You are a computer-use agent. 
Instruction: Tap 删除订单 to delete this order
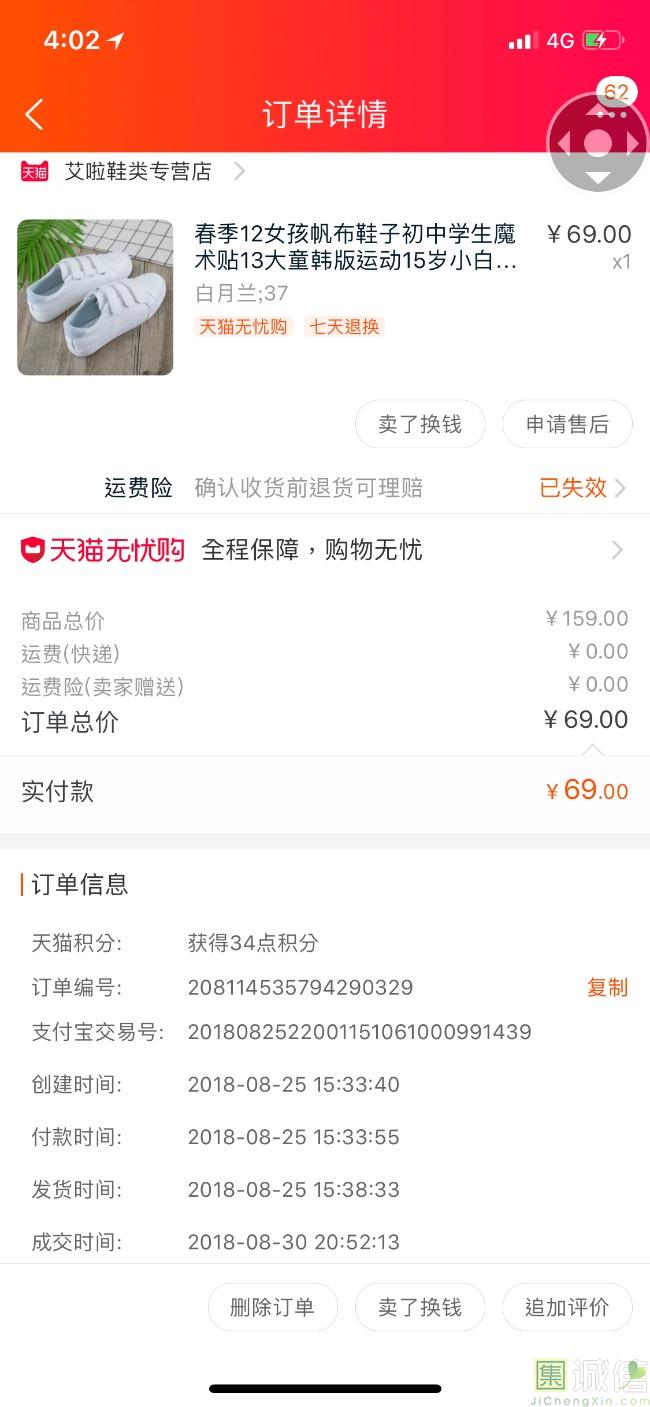coord(272,1307)
